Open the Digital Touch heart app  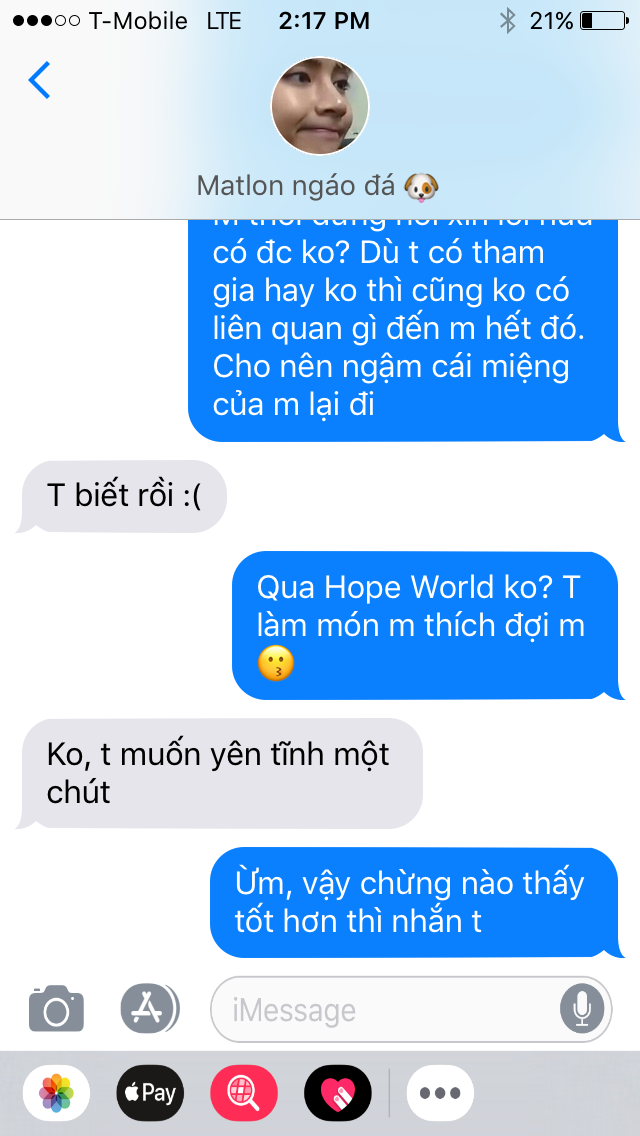click(x=338, y=1093)
